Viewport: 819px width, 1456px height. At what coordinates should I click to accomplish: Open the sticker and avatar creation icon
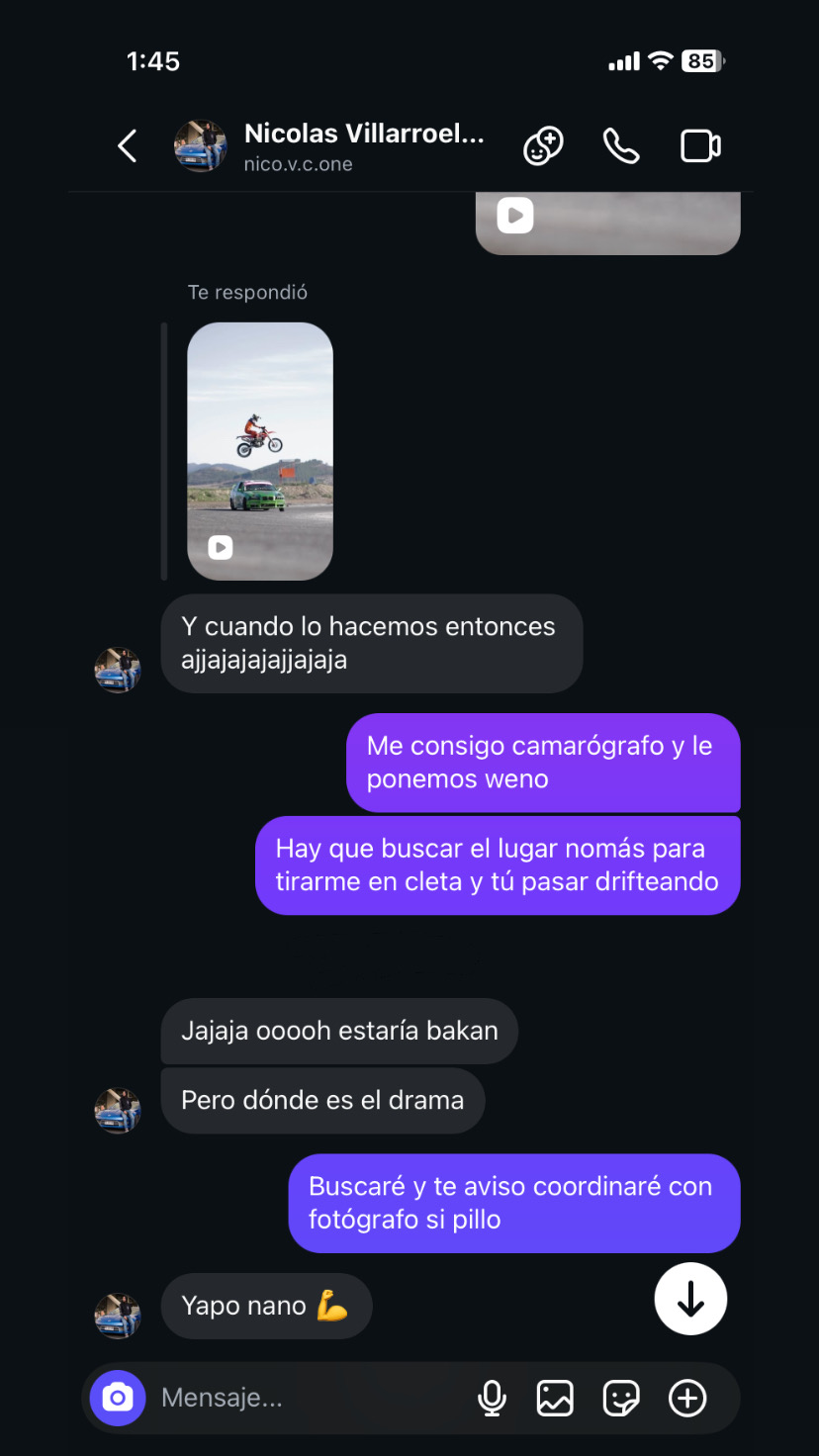543,146
